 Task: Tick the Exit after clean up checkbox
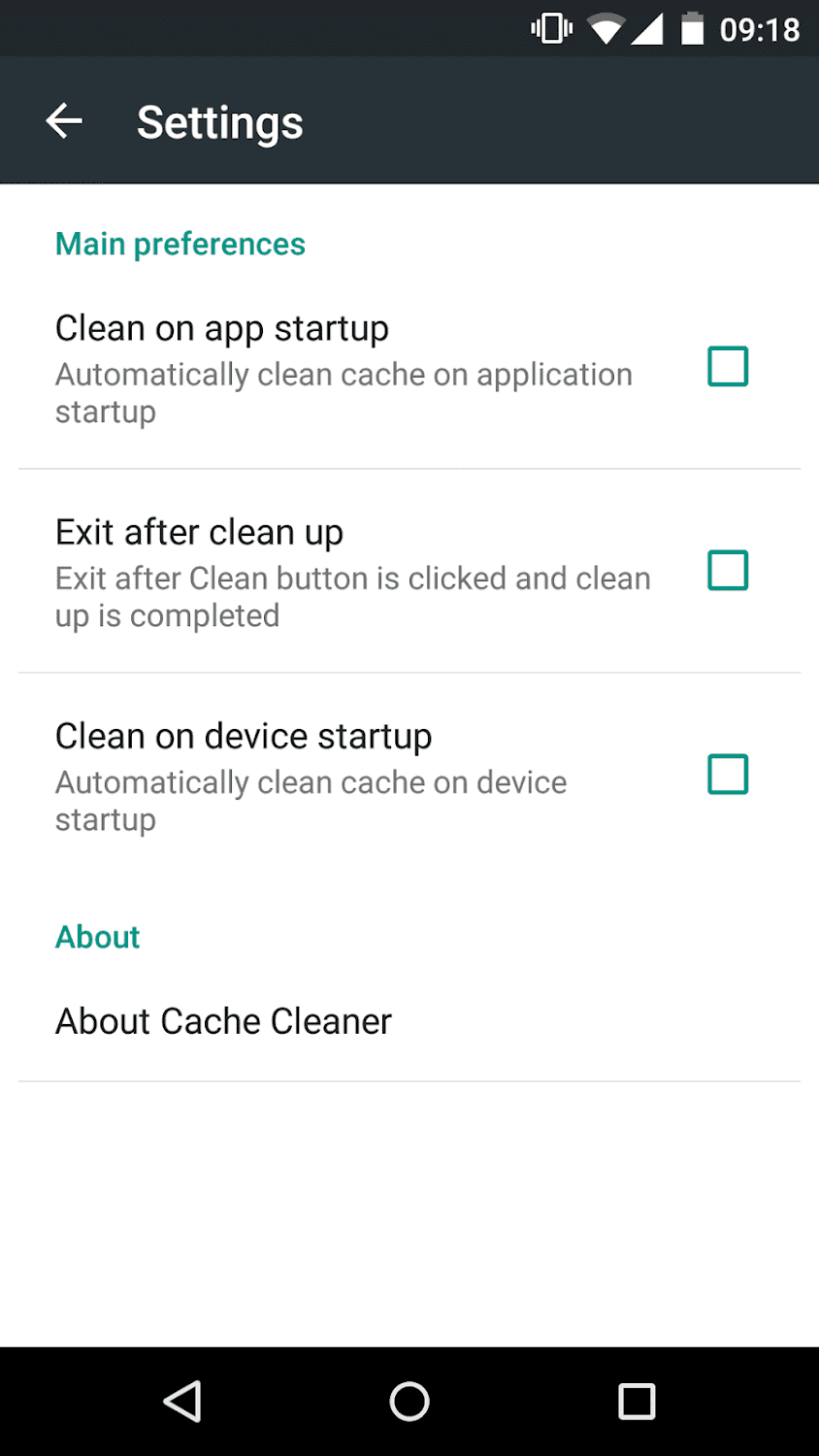tap(727, 571)
